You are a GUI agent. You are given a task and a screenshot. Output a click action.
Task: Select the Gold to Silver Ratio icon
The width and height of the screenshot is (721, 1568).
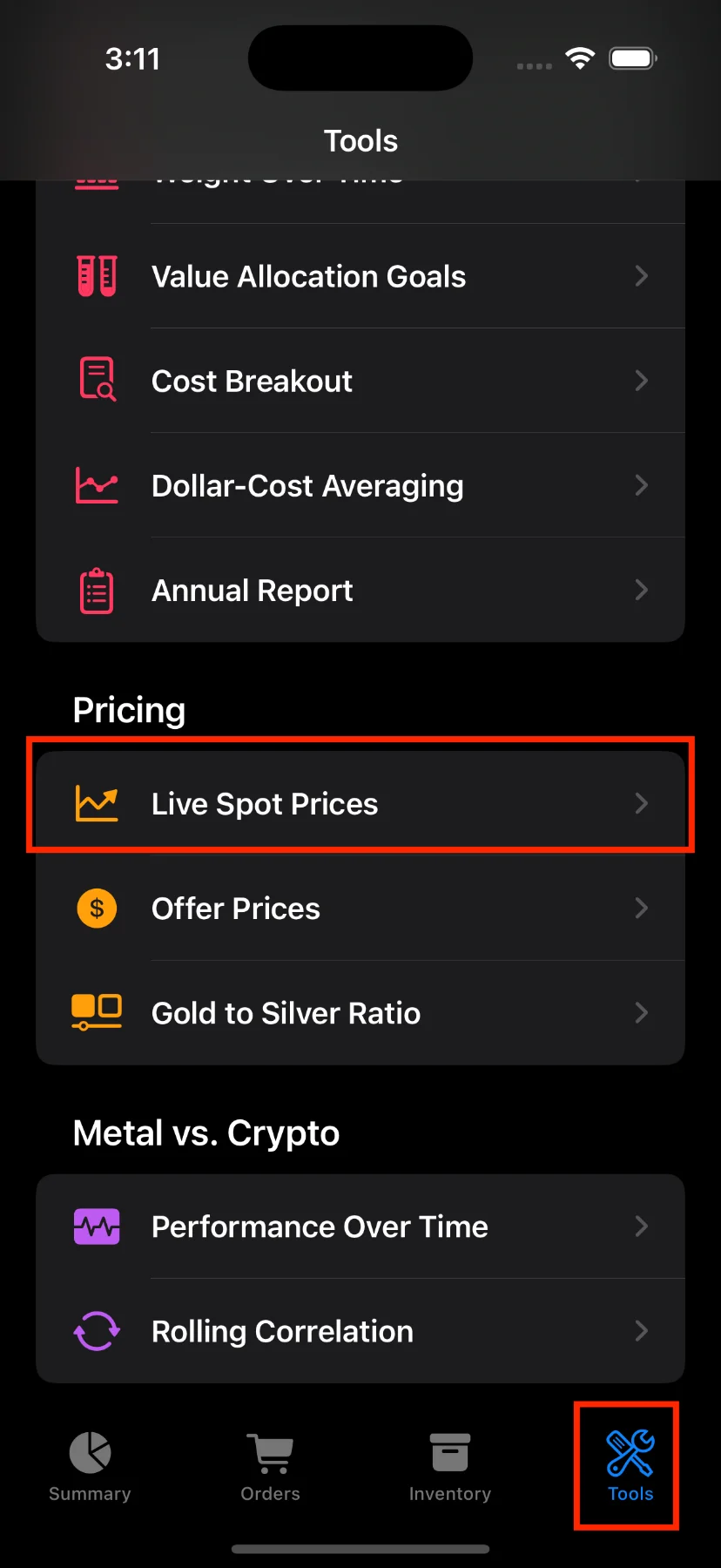pos(97,1012)
